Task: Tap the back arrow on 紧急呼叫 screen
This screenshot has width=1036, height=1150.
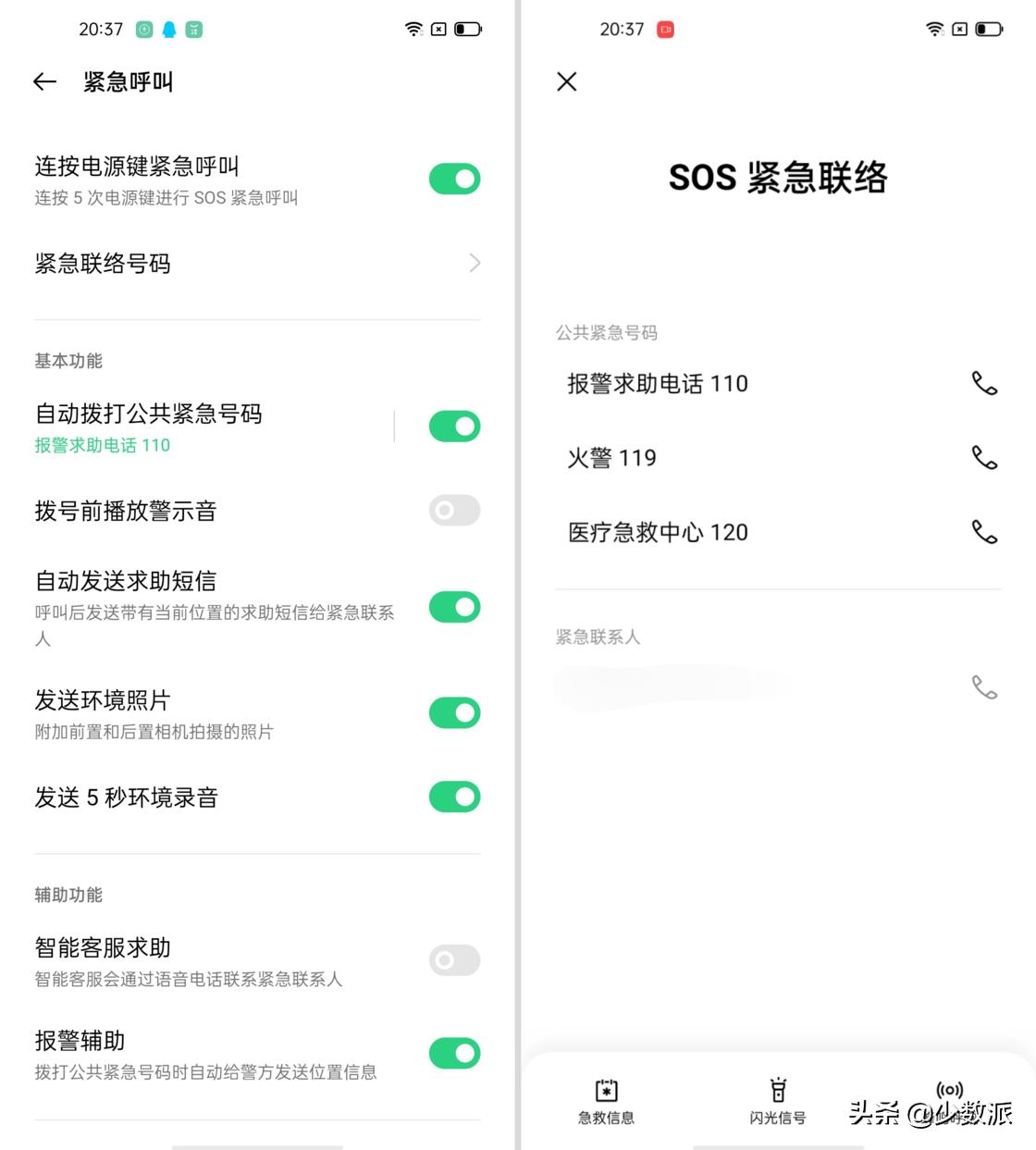Action: click(x=43, y=81)
